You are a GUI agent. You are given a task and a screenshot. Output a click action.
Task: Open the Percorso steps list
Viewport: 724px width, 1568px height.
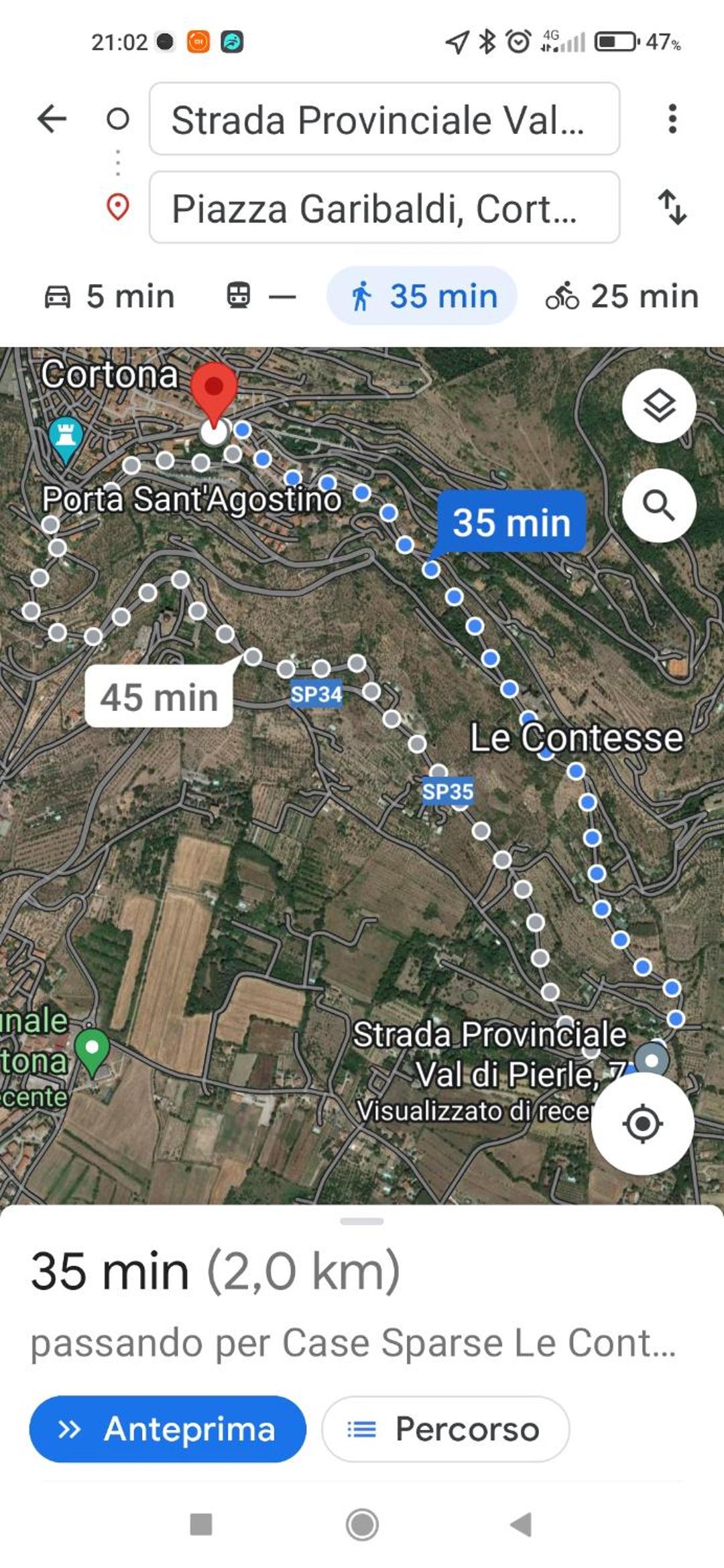point(446,1429)
